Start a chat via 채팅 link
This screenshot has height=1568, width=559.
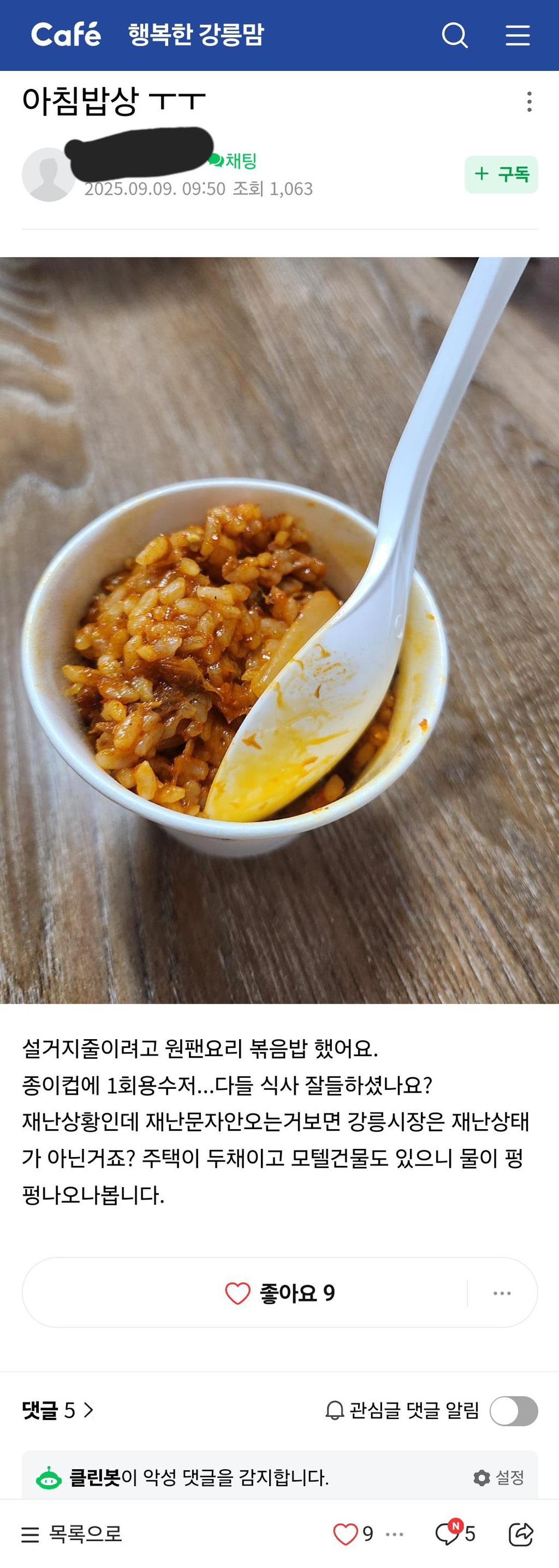point(234,160)
